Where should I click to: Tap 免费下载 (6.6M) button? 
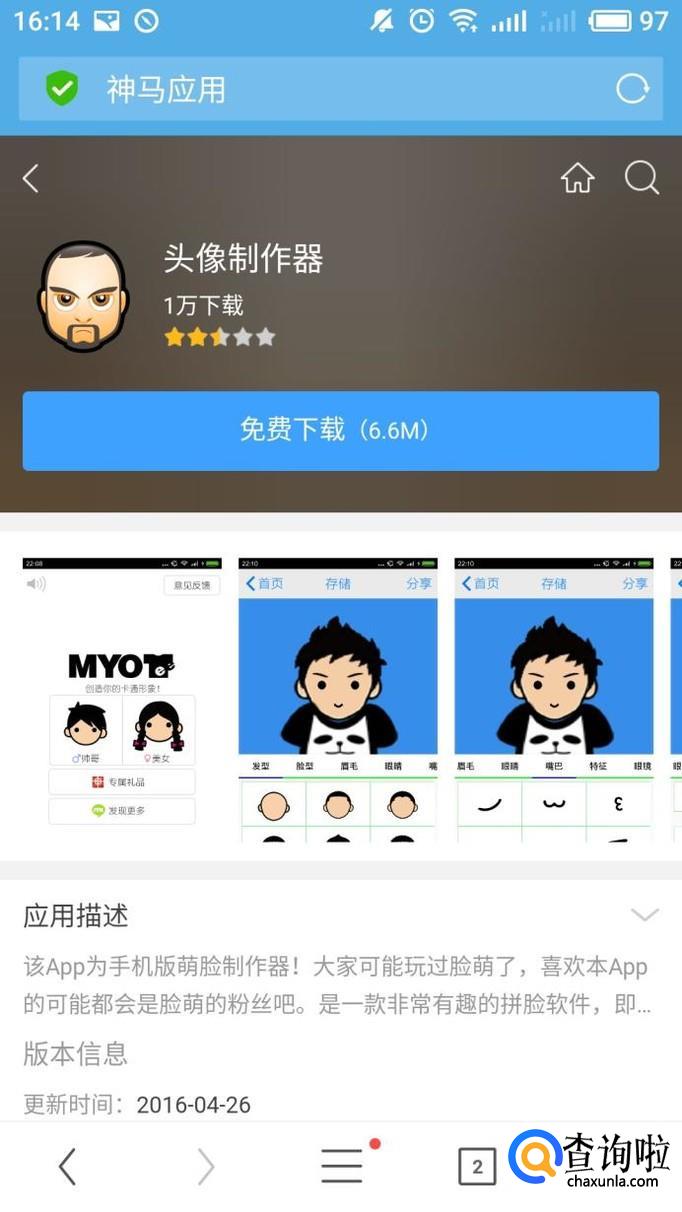(x=340, y=431)
